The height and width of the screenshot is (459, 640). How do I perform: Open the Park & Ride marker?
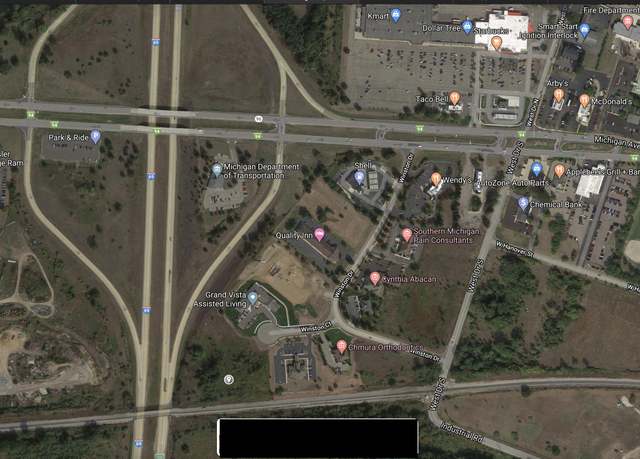click(96, 136)
